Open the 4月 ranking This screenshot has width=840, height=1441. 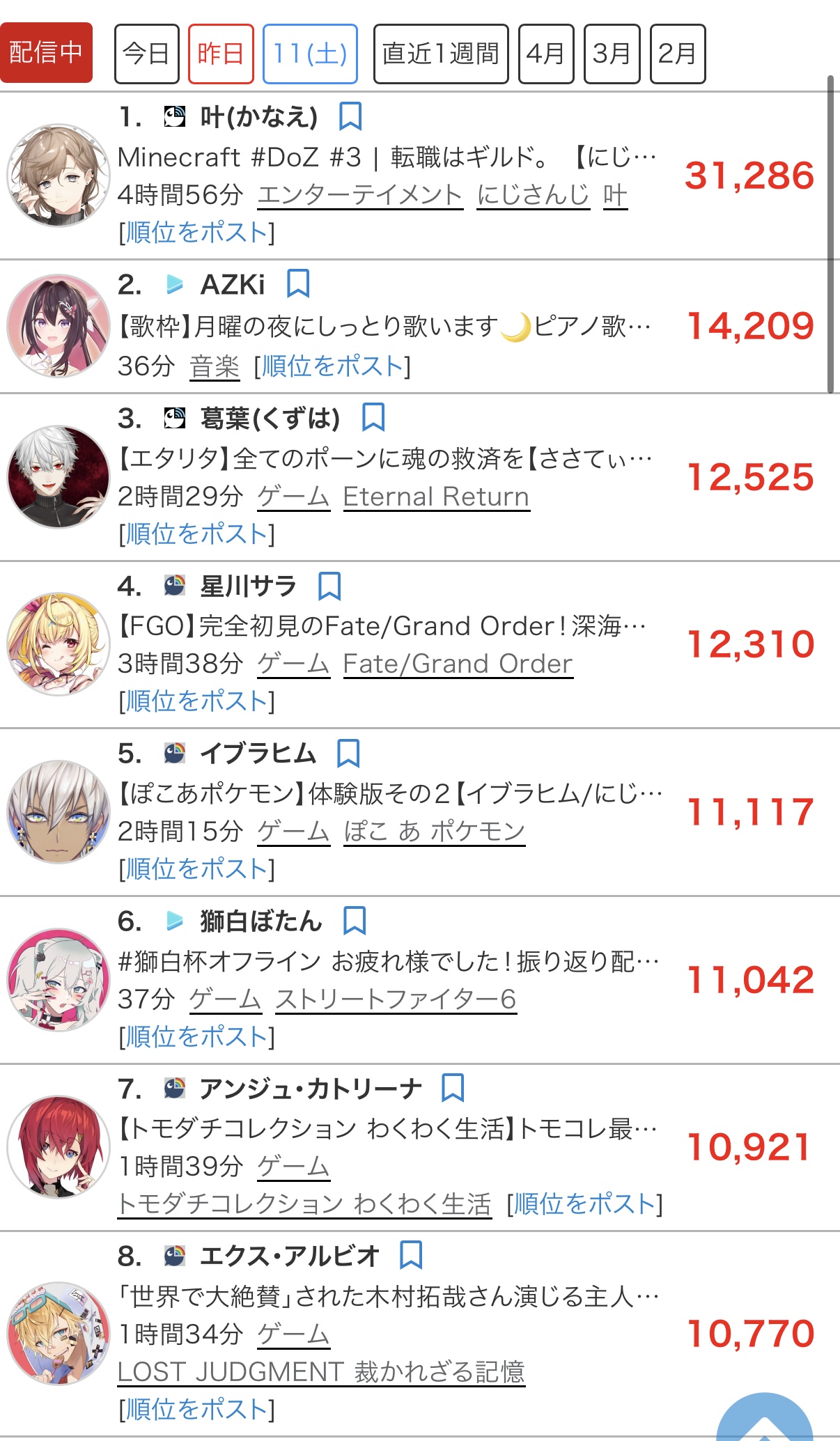tap(546, 54)
